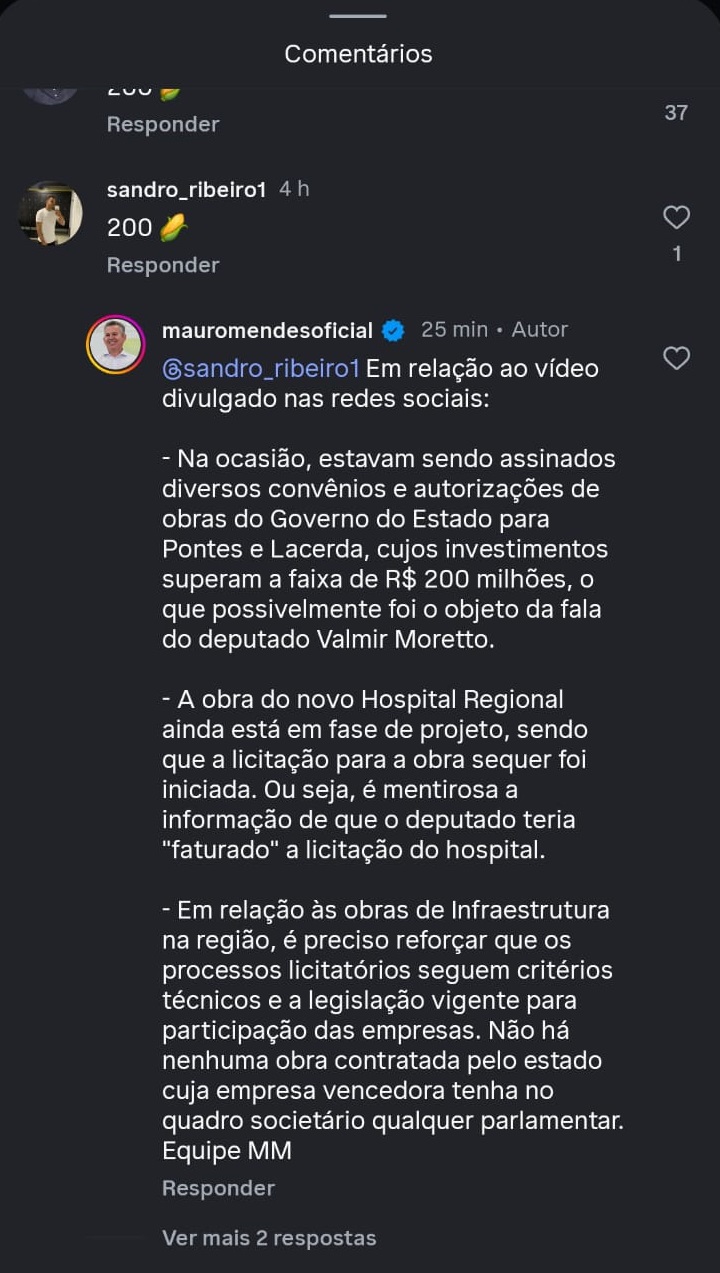Like sandro_ribeiro1's comment
This screenshot has width=720, height=1273.
tap(677, 217)
